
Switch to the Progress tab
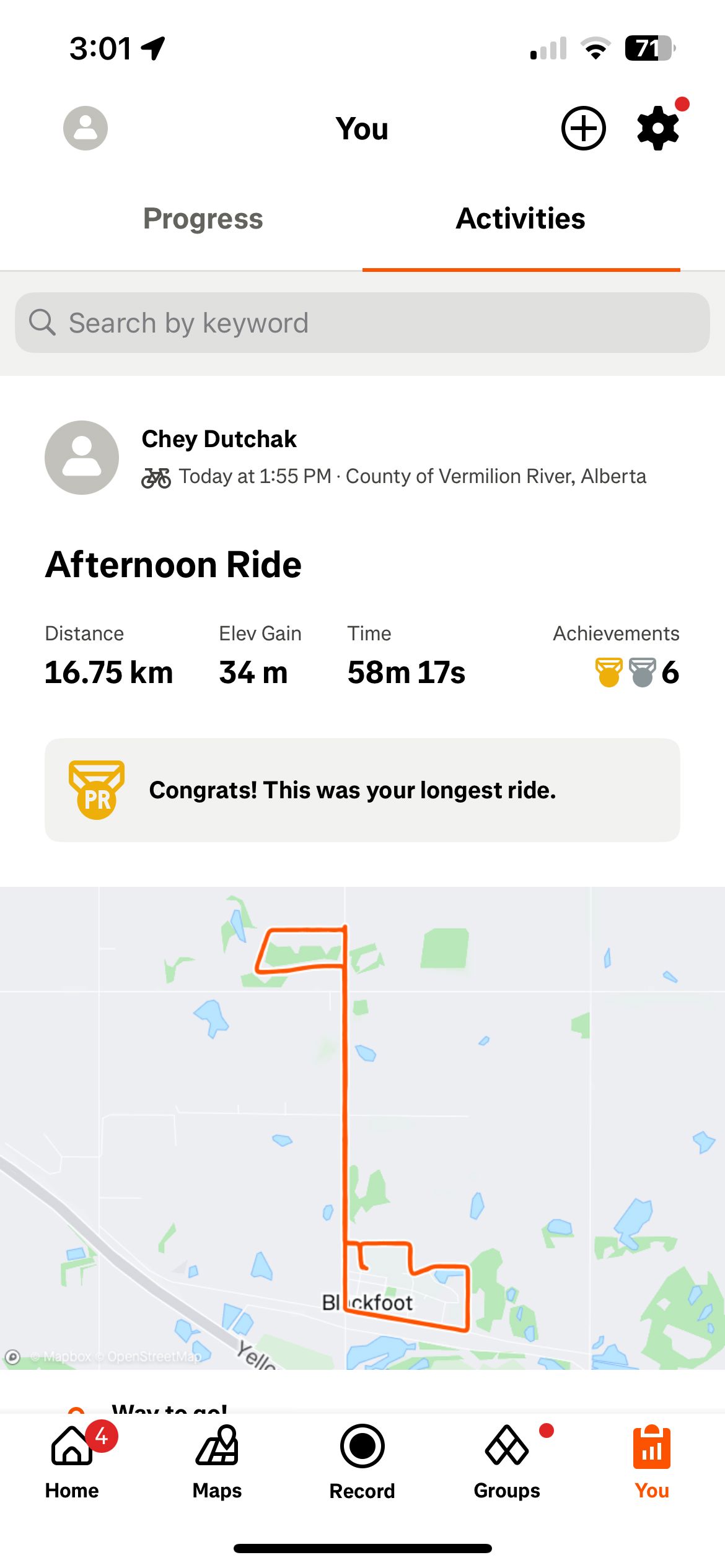[203, 219]
